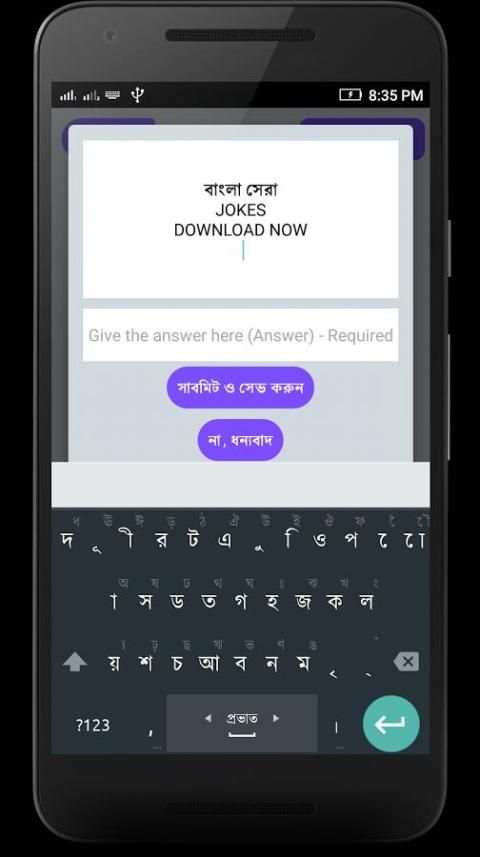Focus the 'Give the answer here' field
The height and width of the screenshot is (857, 480).
tap(241, 335)
